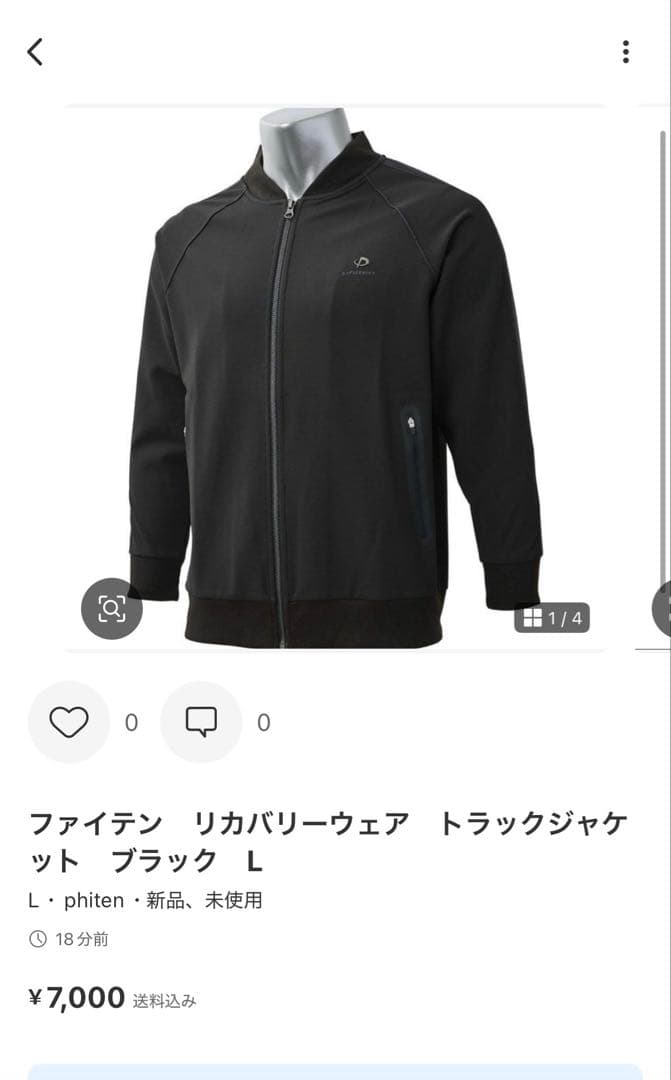The width and height of the screenshot is (671, 1080).
Task: Like this Phiten jacket listing
Action: coord(69,722)
